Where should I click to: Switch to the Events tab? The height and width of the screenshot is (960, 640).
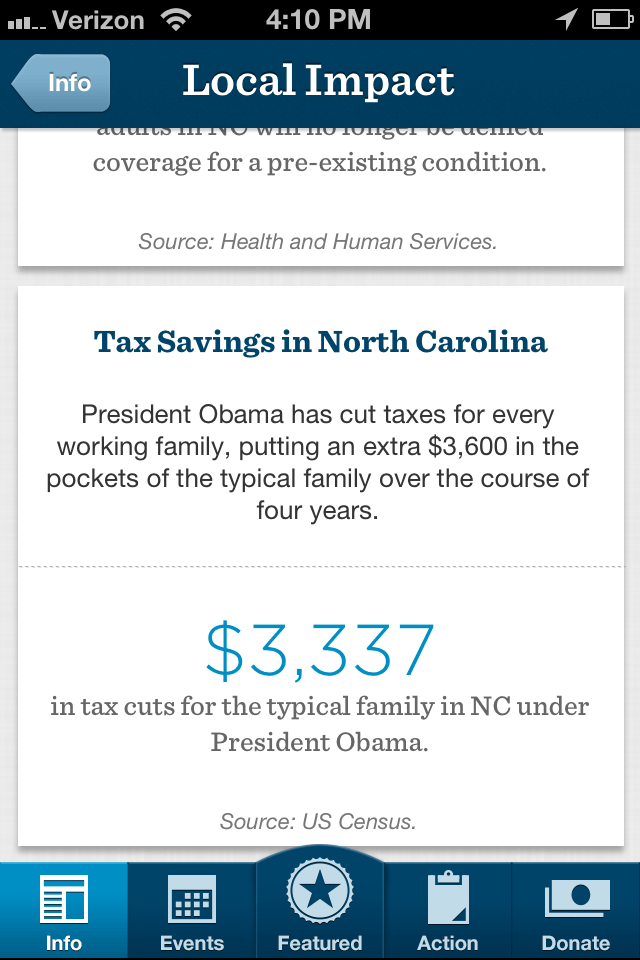(192, 910)
